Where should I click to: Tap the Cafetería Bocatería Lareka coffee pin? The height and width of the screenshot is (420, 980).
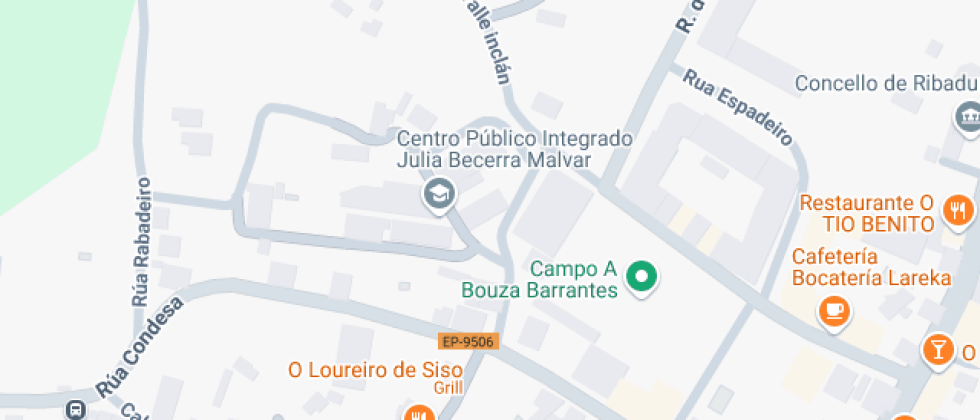[x=833, y=312]
